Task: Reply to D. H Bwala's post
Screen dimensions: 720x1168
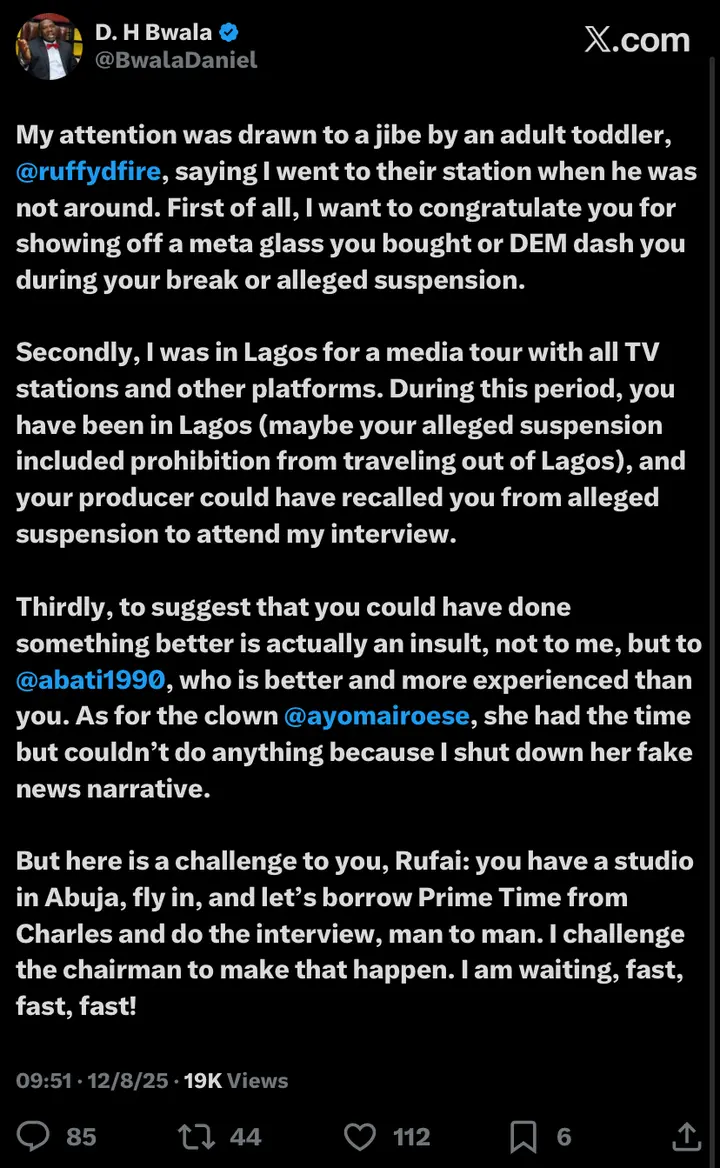Action: pos(35,1136)
